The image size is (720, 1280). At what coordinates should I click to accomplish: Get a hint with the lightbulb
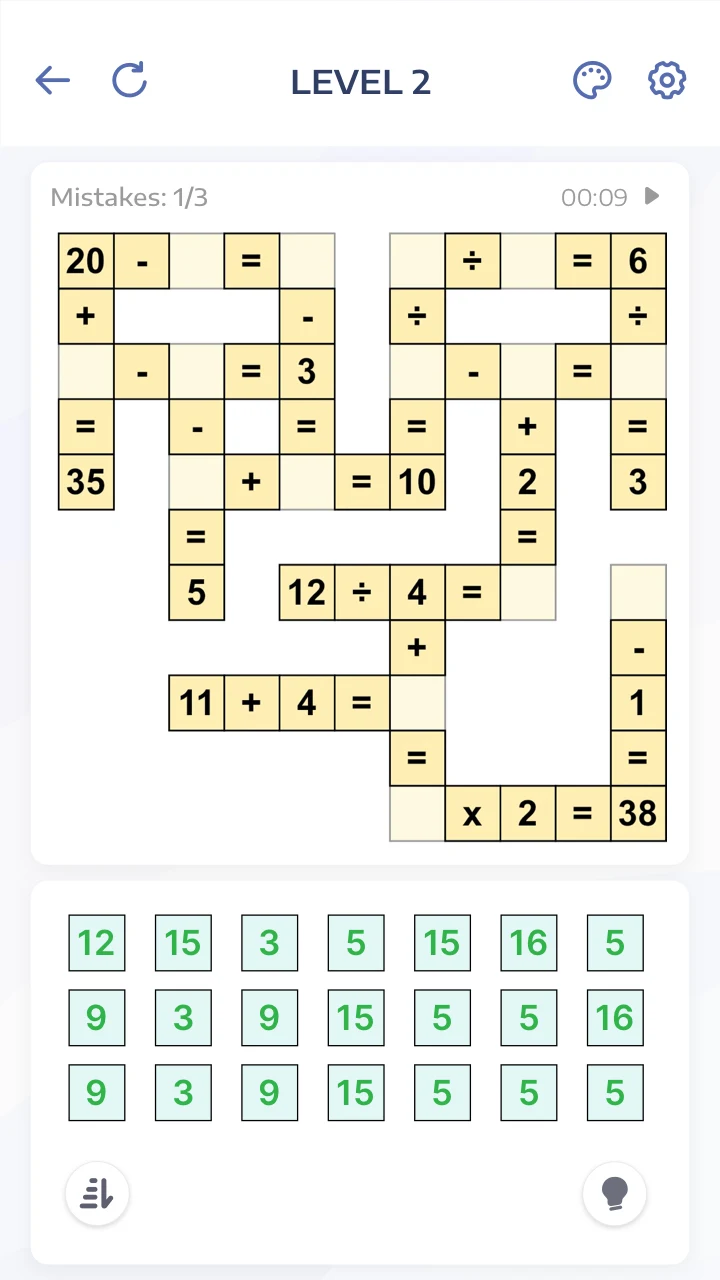tap(614, 1193)
